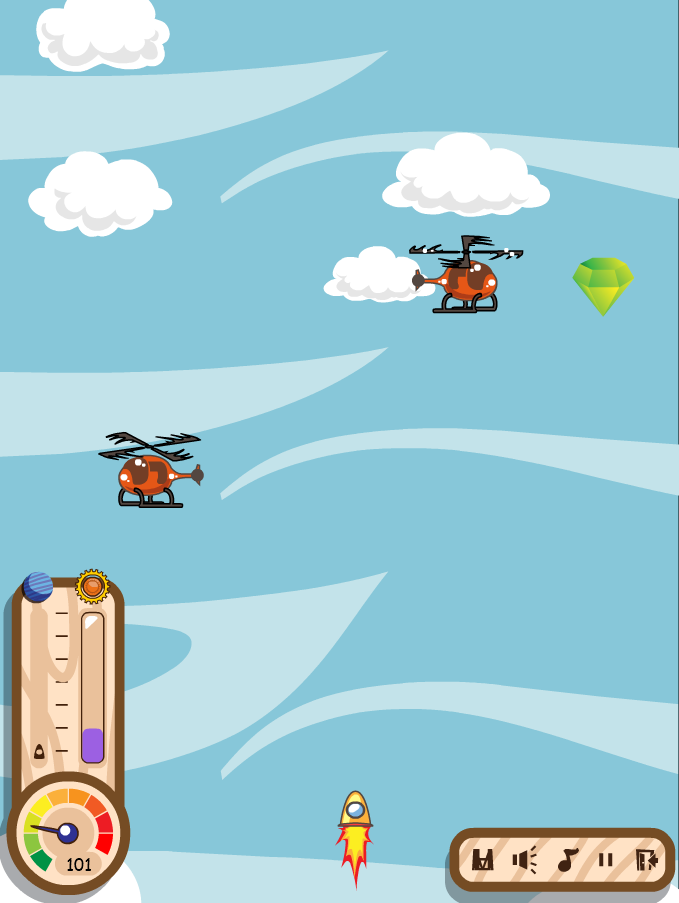
Task: Pause the game
Action: [606, 859]
